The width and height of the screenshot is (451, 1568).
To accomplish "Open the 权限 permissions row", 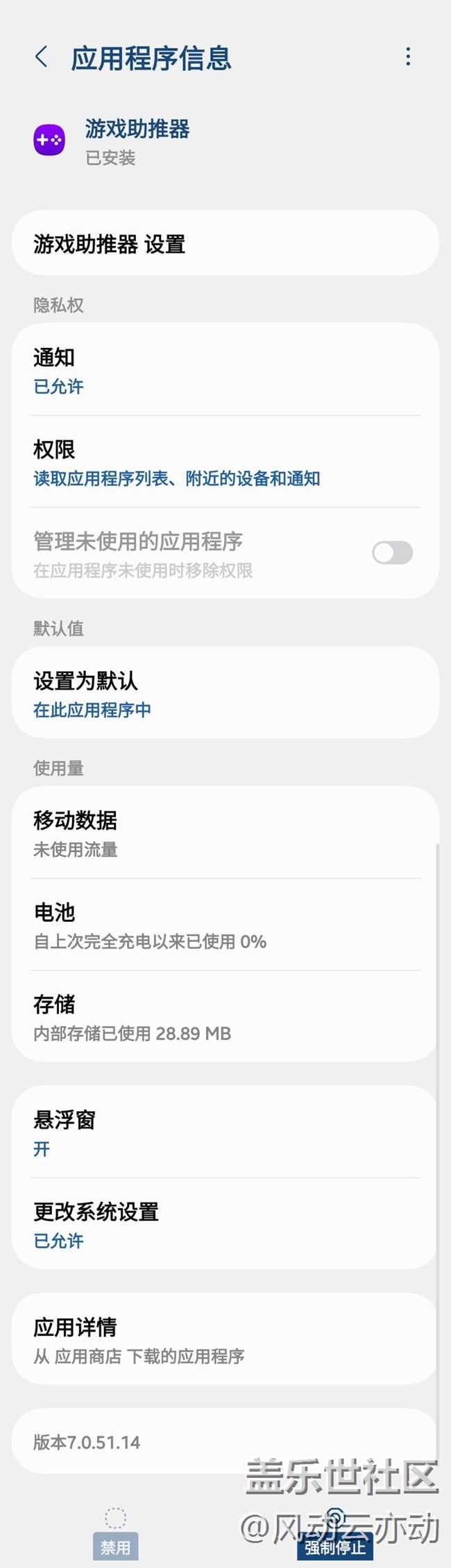I will (226, 462).
